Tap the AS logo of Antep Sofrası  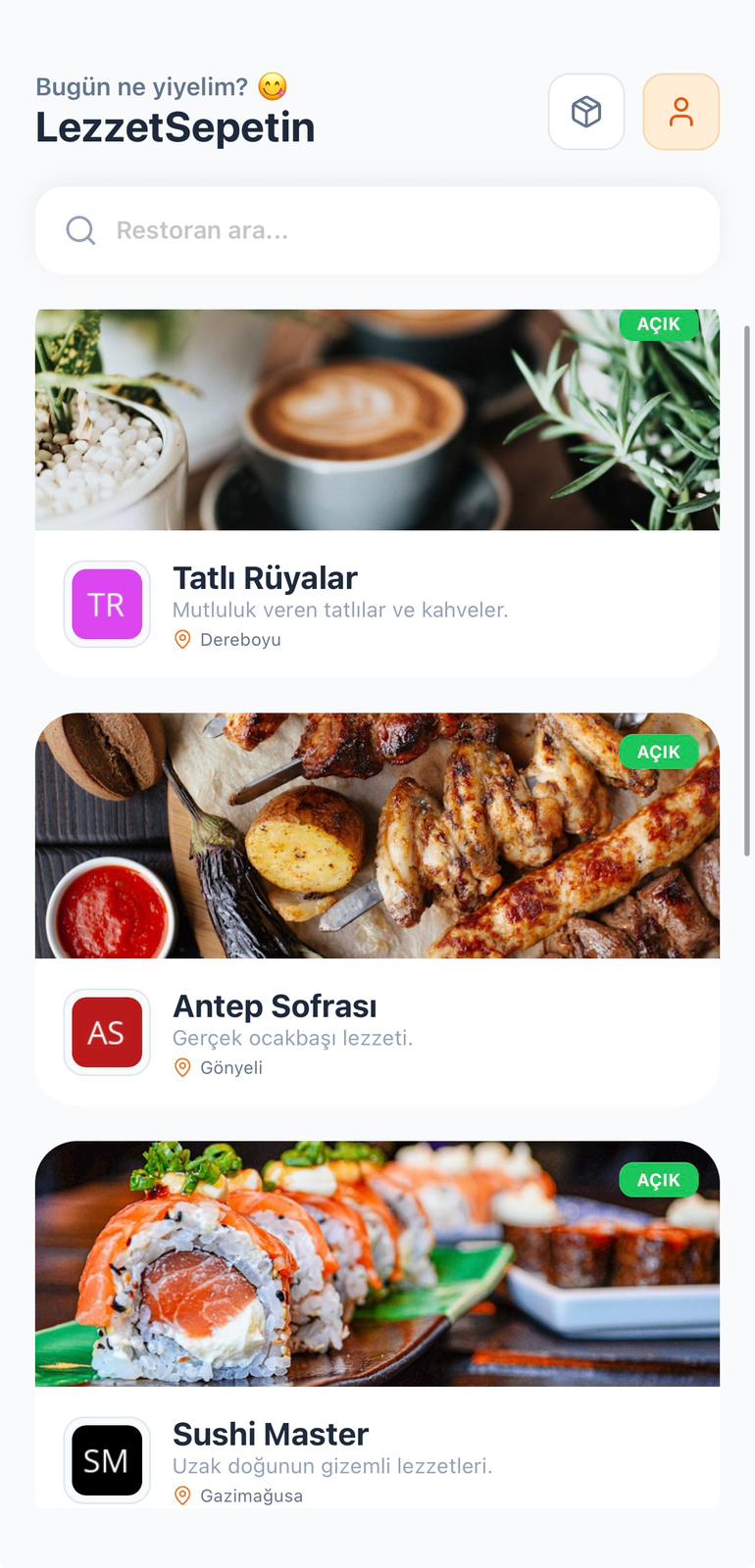107,1032
